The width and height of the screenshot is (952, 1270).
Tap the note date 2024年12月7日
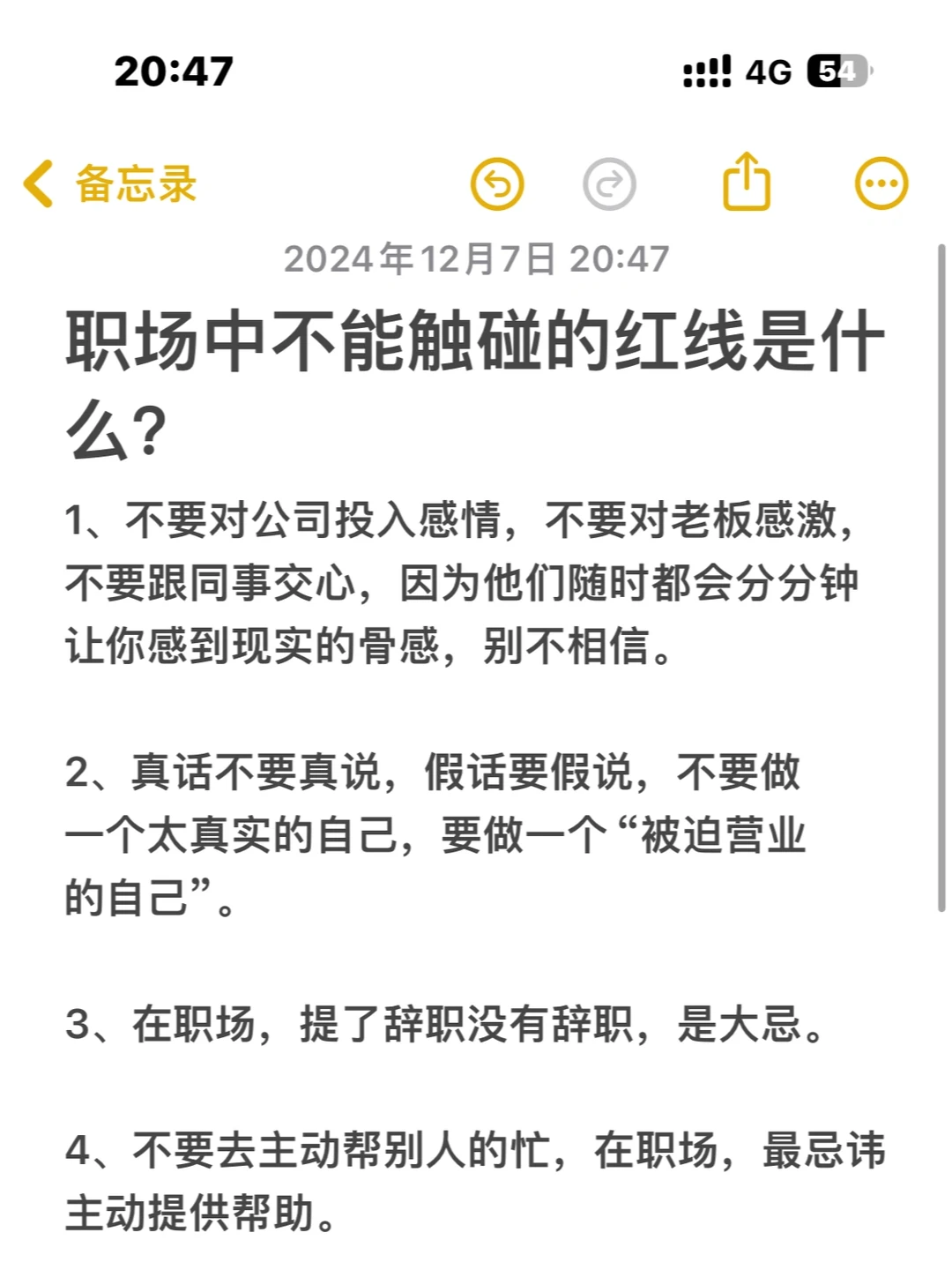[476, 258]
